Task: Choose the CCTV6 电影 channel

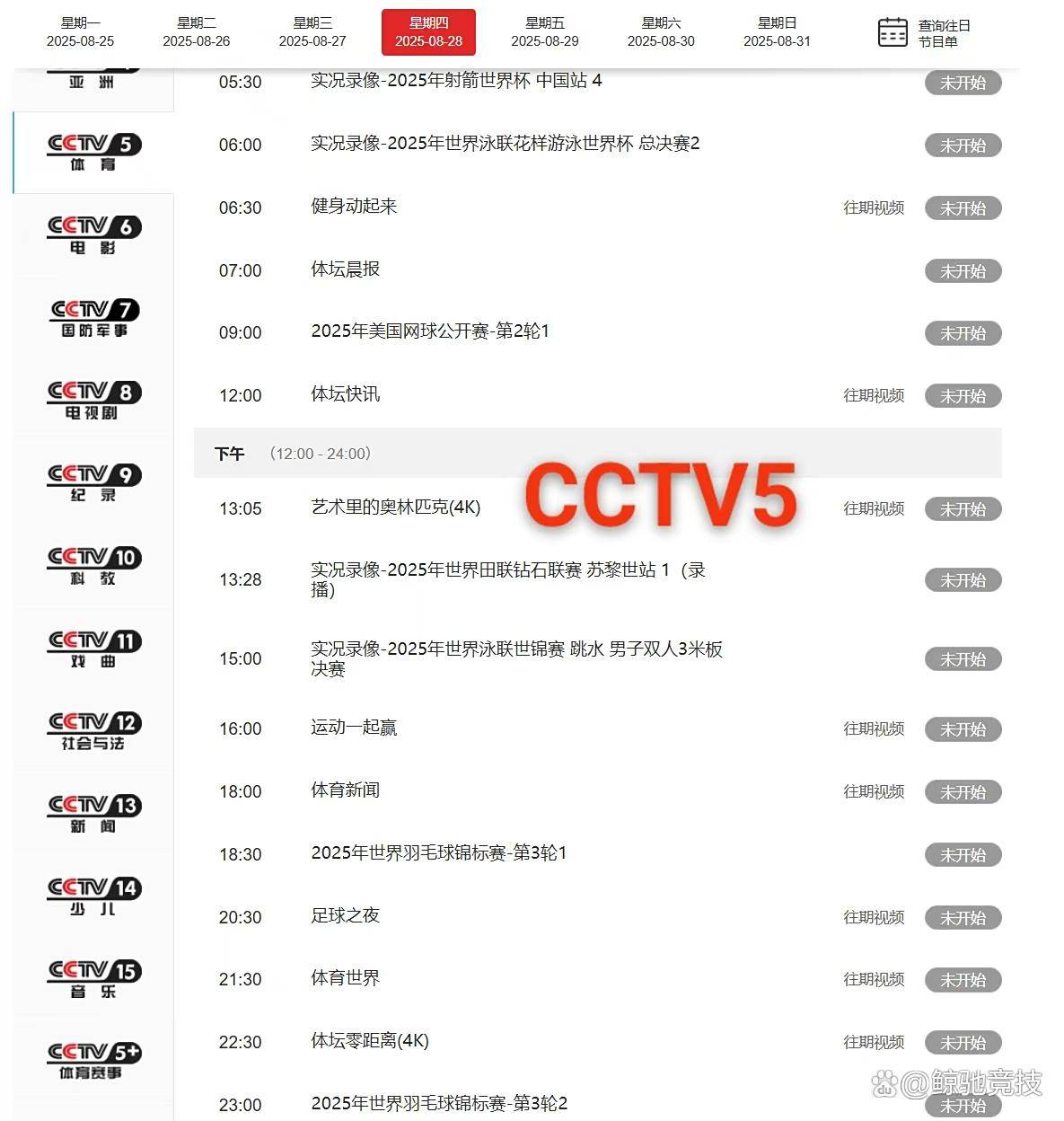Action: [x=93, y=235]
